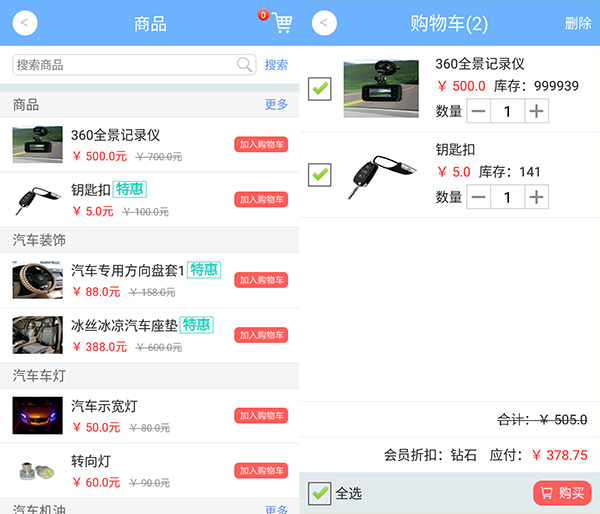This screenshot has height=514, width=600.
Task: Add 汽车专用方向盘套1 to cart
Action: (x=261, y=280)
